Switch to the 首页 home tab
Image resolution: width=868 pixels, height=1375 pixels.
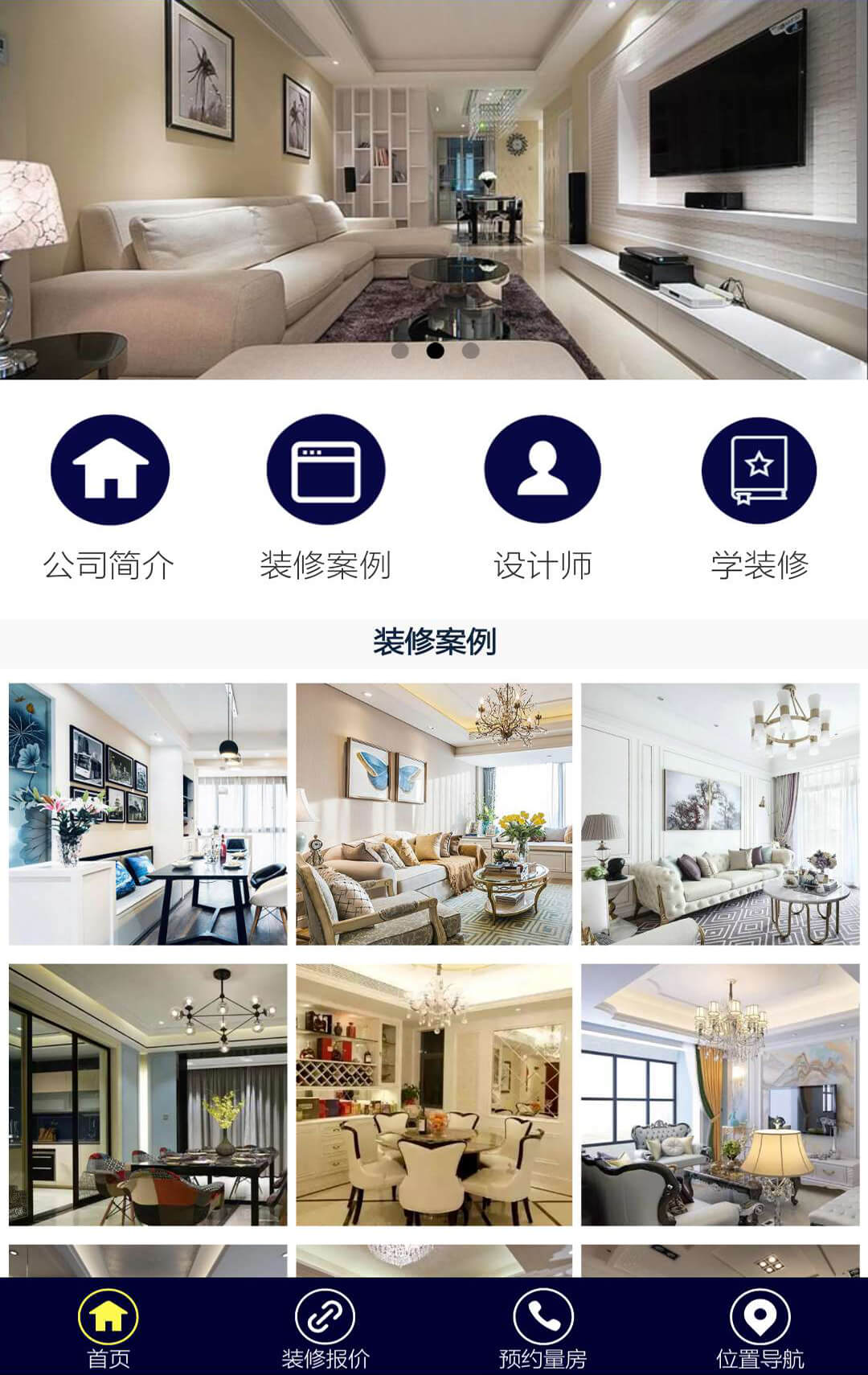(x=108, y=1328)
